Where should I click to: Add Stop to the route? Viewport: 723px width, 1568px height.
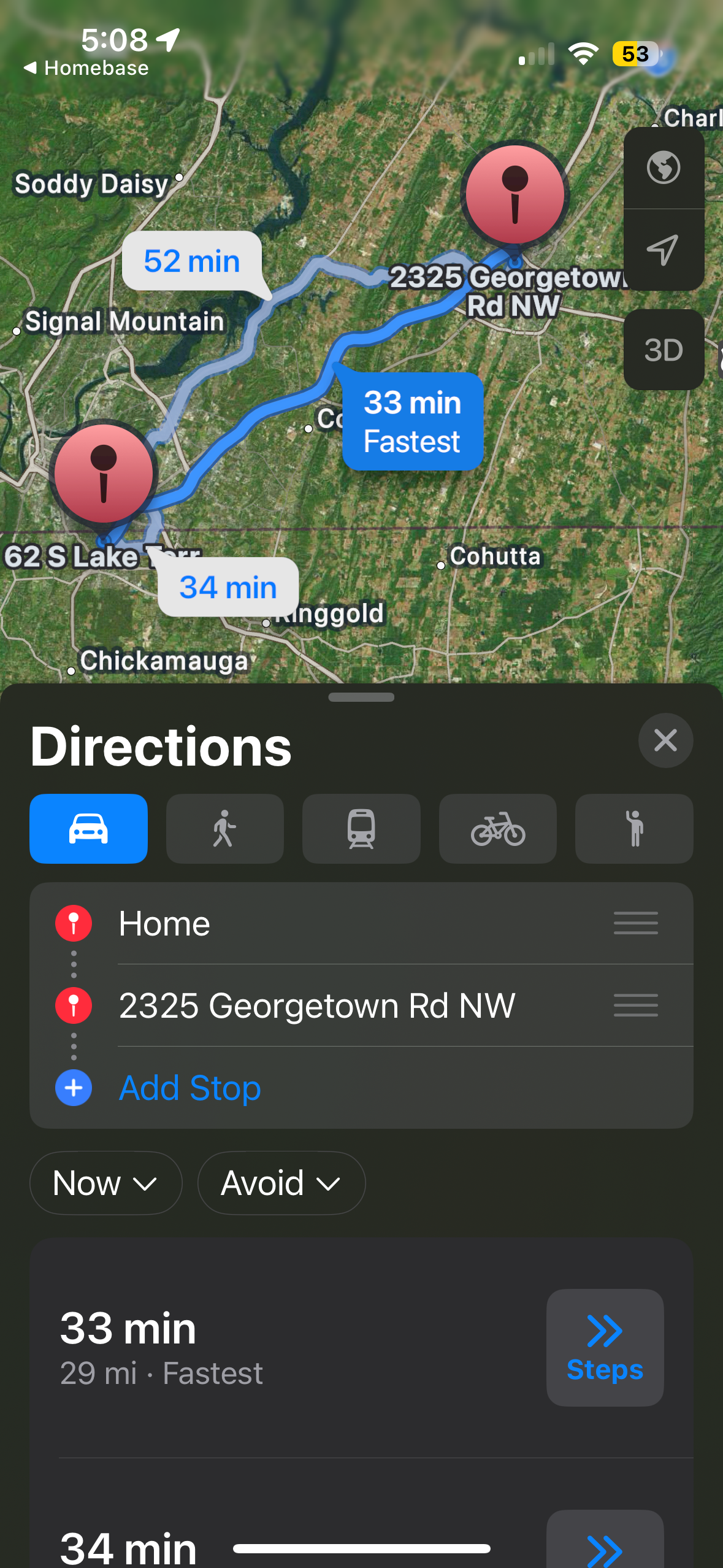tap(189, 1088)
